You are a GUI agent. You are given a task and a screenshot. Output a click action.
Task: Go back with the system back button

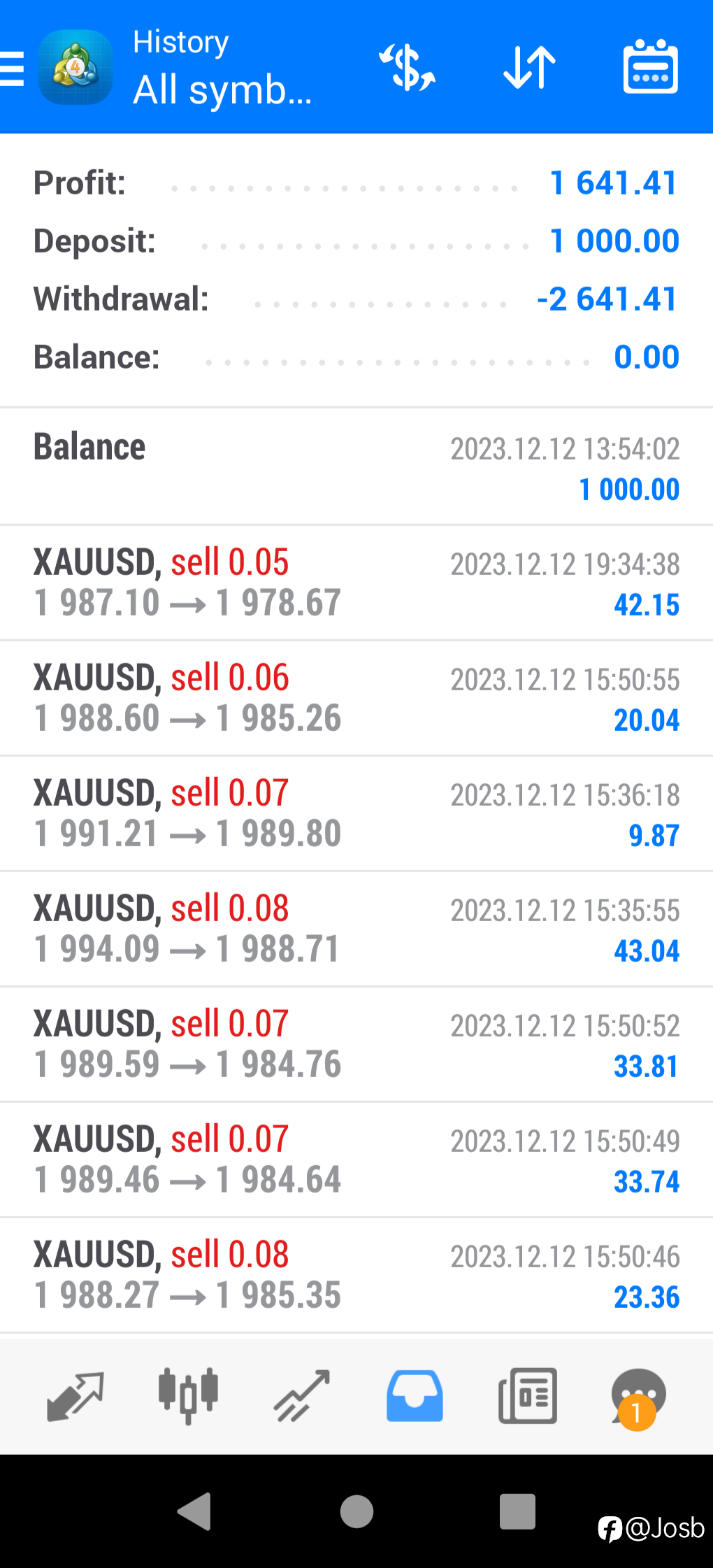tap(194, 1511)
